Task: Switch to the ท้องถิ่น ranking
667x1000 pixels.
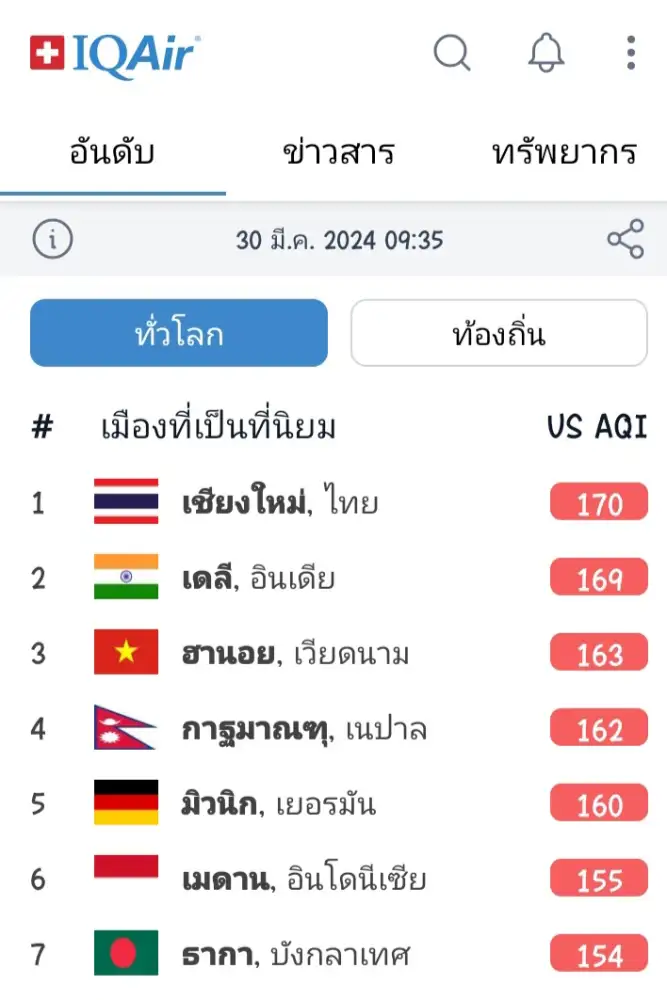Action: tap(499, 333)
